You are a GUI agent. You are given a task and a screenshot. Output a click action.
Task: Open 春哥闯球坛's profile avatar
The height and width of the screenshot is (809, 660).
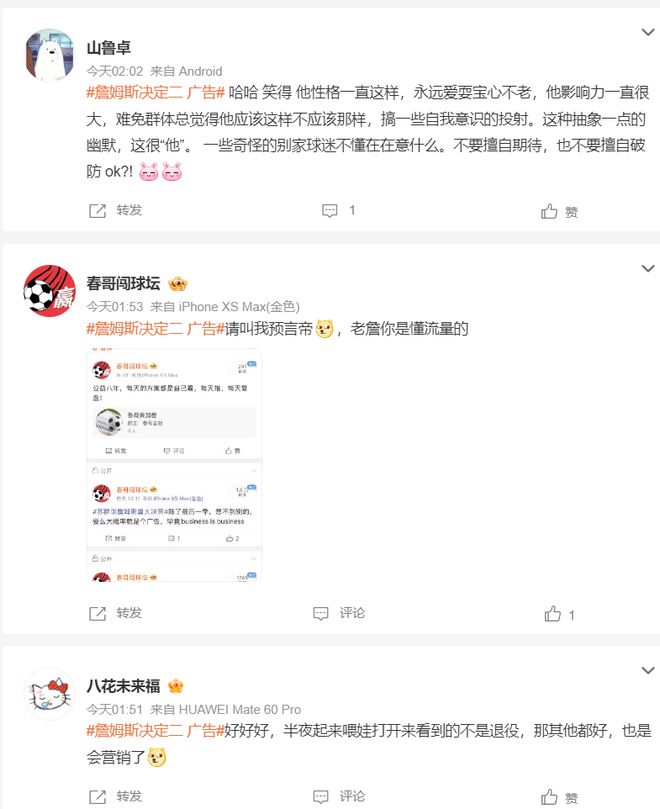[49, 292]
